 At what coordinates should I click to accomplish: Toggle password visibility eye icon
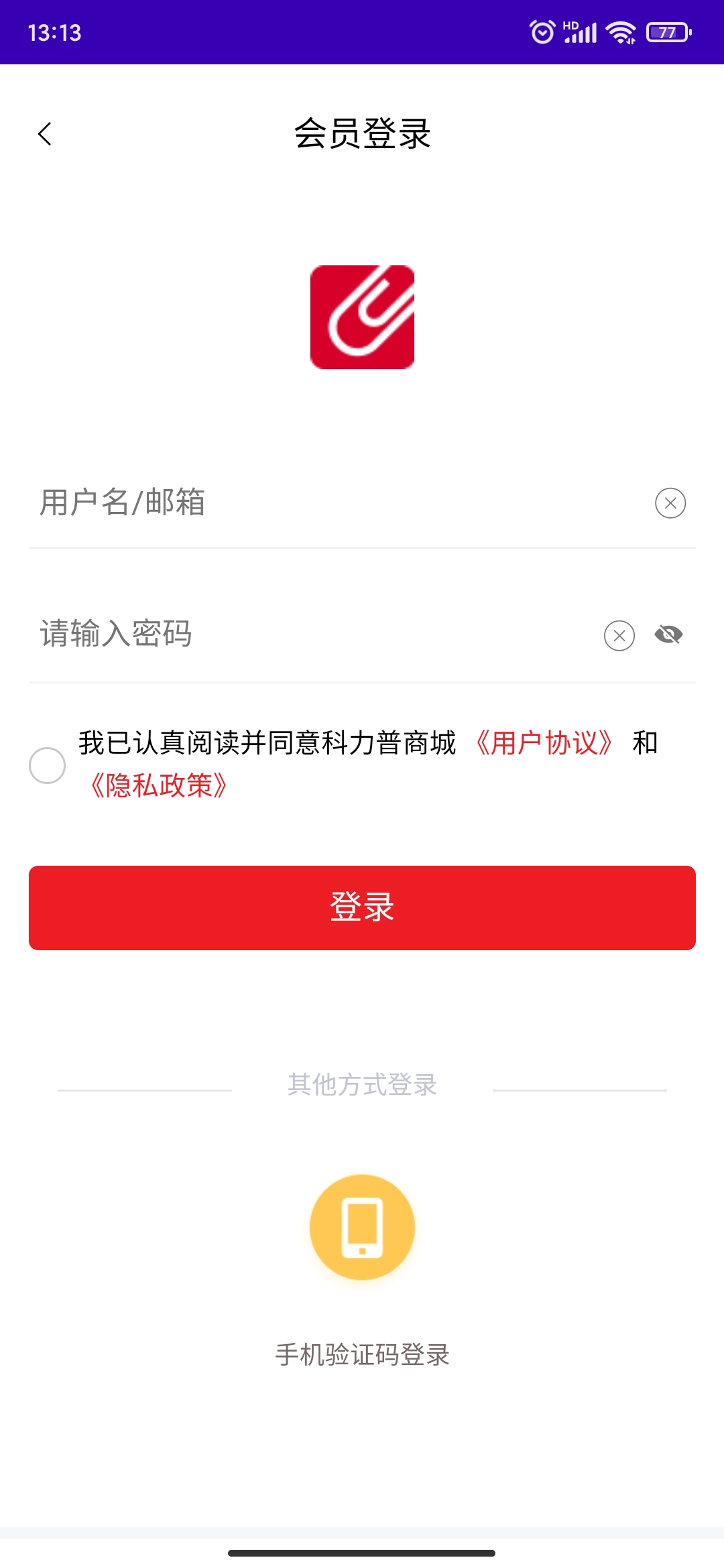pos(668,635)
